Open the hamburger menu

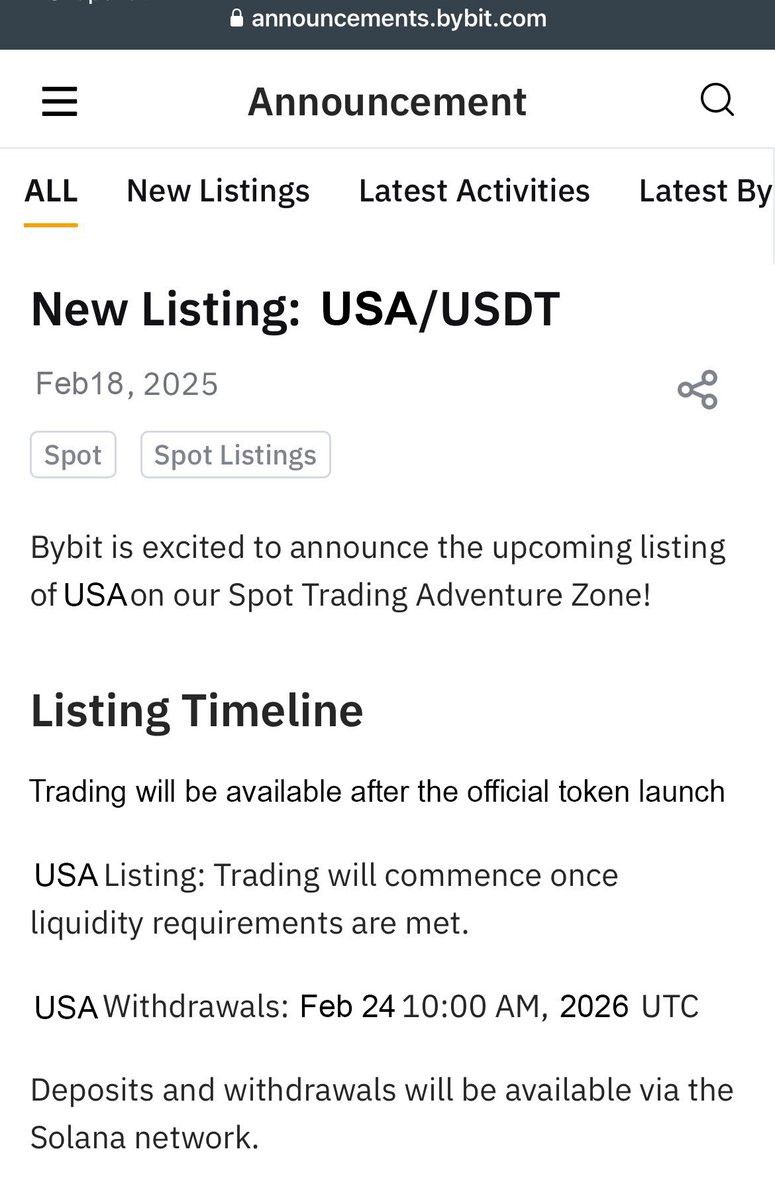(x=59, y=102)
